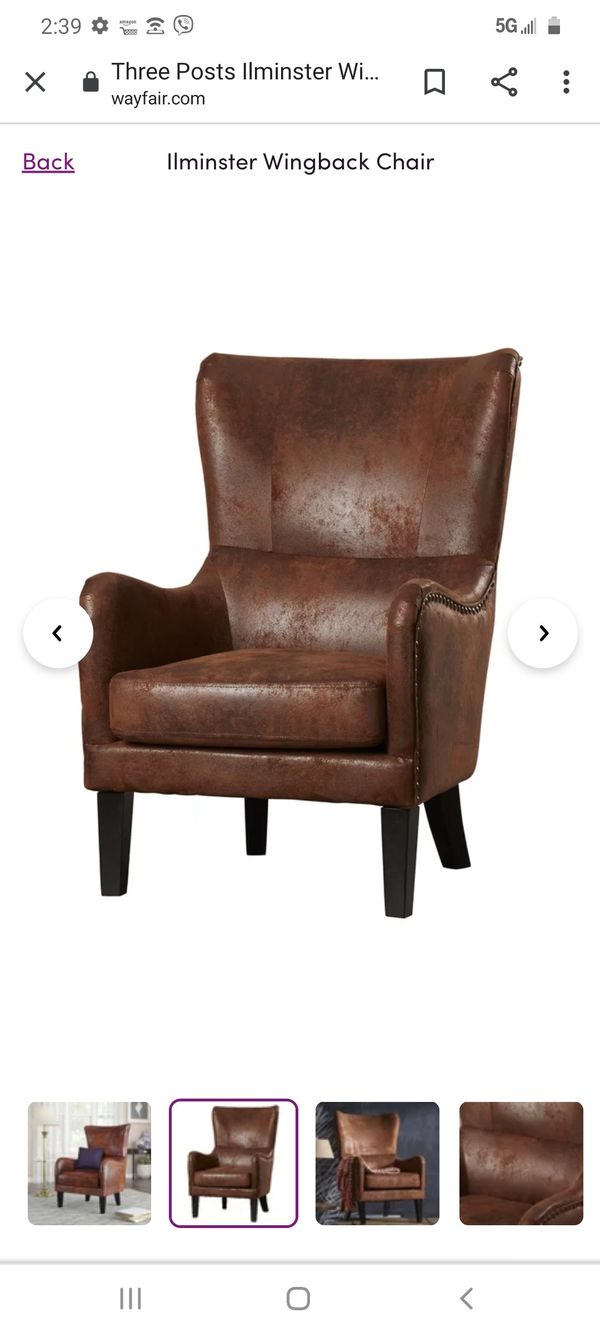Viewport: 600px width, 1333px height.
Task: Show the previous chair photo
Action: point(58,633)
